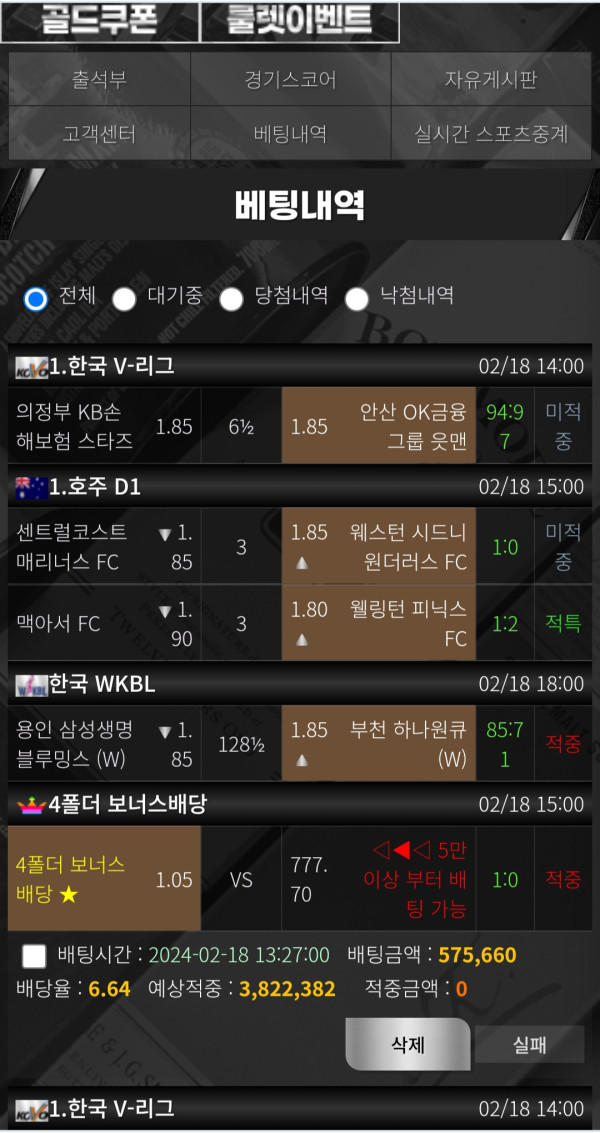The image size is (600, 1133).
Task: Open the 룰렛이벤트 banner
Action: pyautogui.click(x=299, y=20)
